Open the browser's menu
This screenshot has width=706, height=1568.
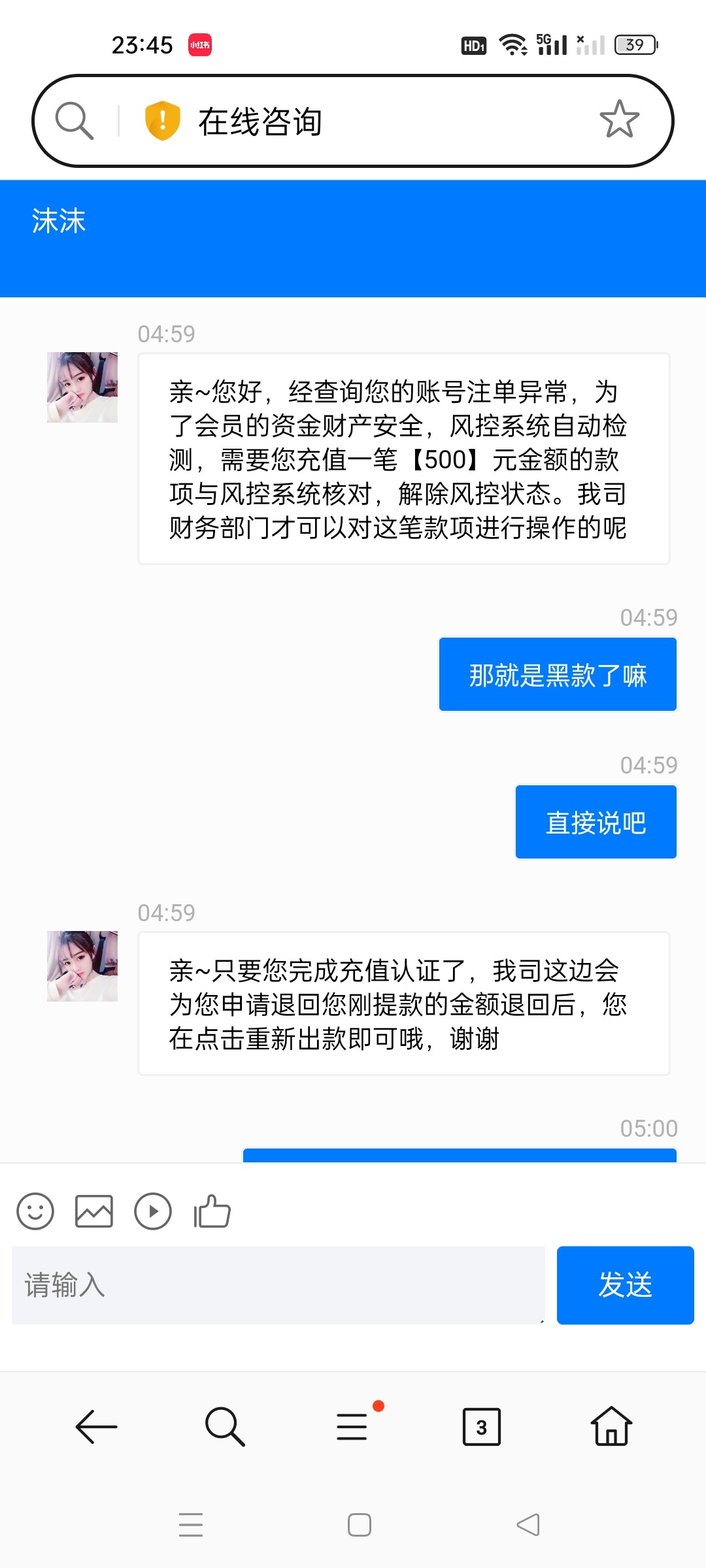[352, 1426]
